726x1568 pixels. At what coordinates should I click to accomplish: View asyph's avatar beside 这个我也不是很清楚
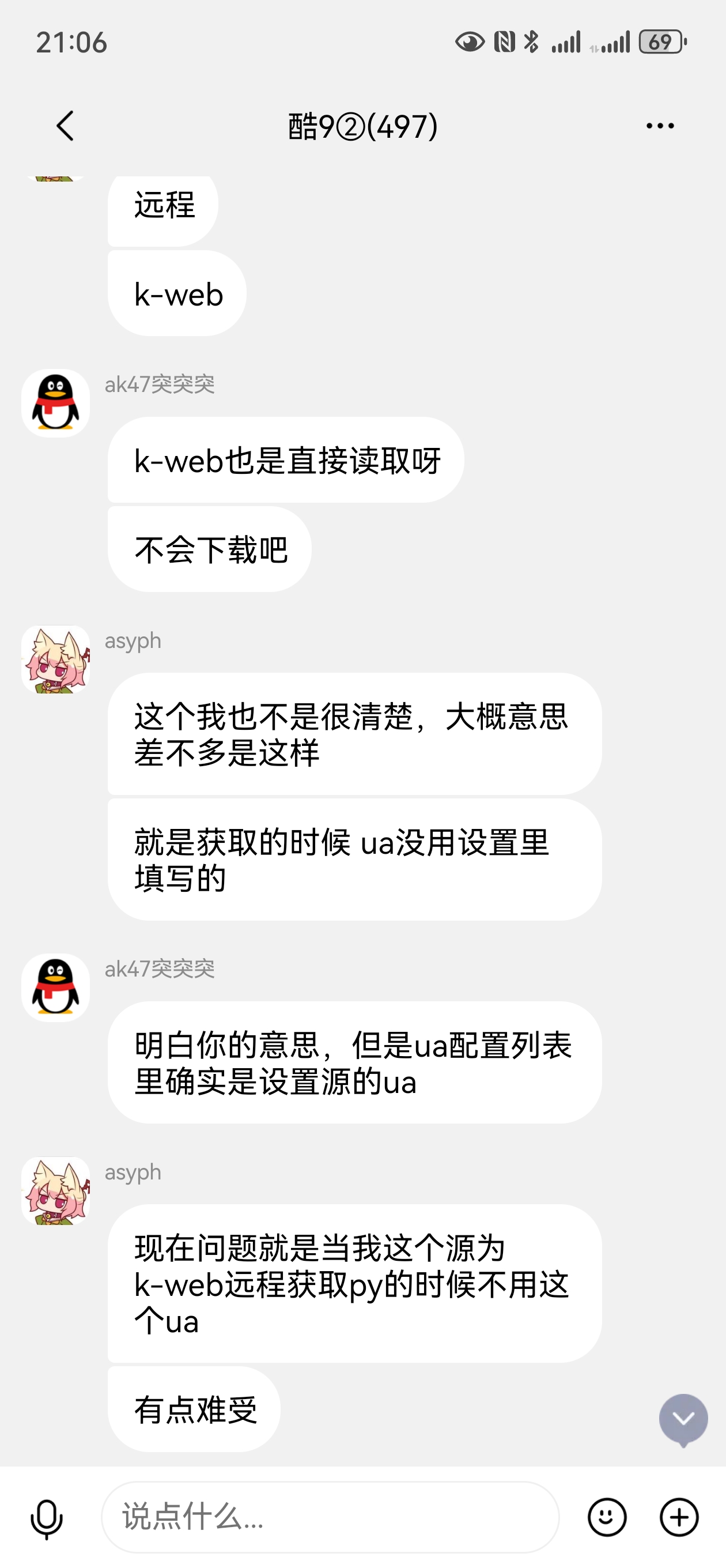point(55,660)
